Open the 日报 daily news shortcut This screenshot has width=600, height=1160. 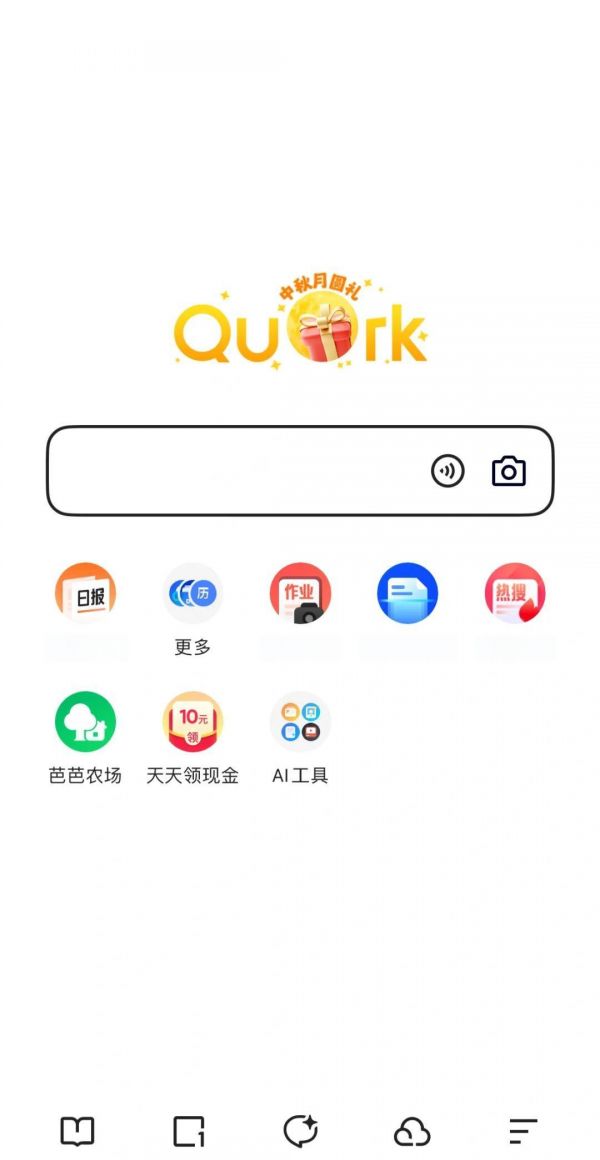tap(85, 594)
